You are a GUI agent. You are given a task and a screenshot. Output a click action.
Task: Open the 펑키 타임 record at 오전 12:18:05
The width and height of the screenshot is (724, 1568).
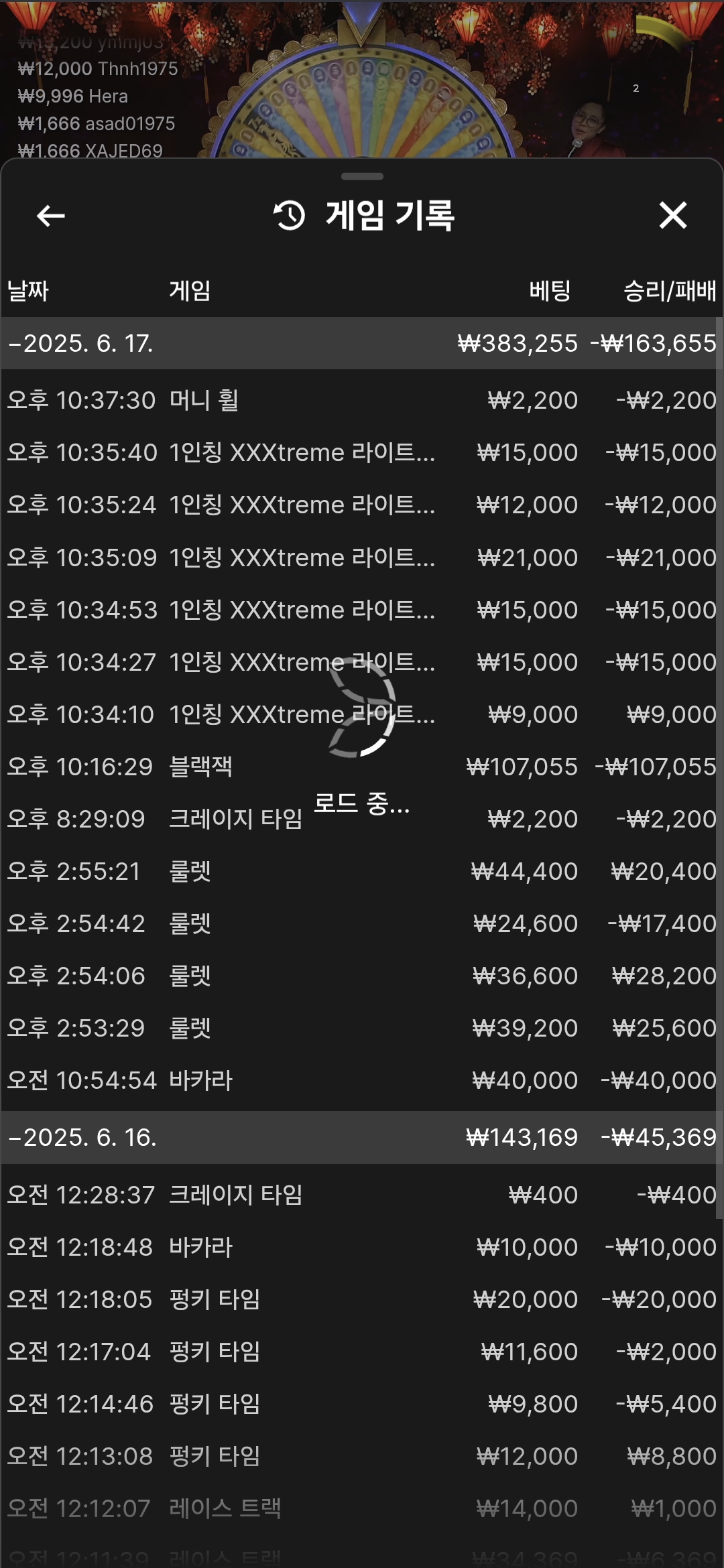(362, 1299)
